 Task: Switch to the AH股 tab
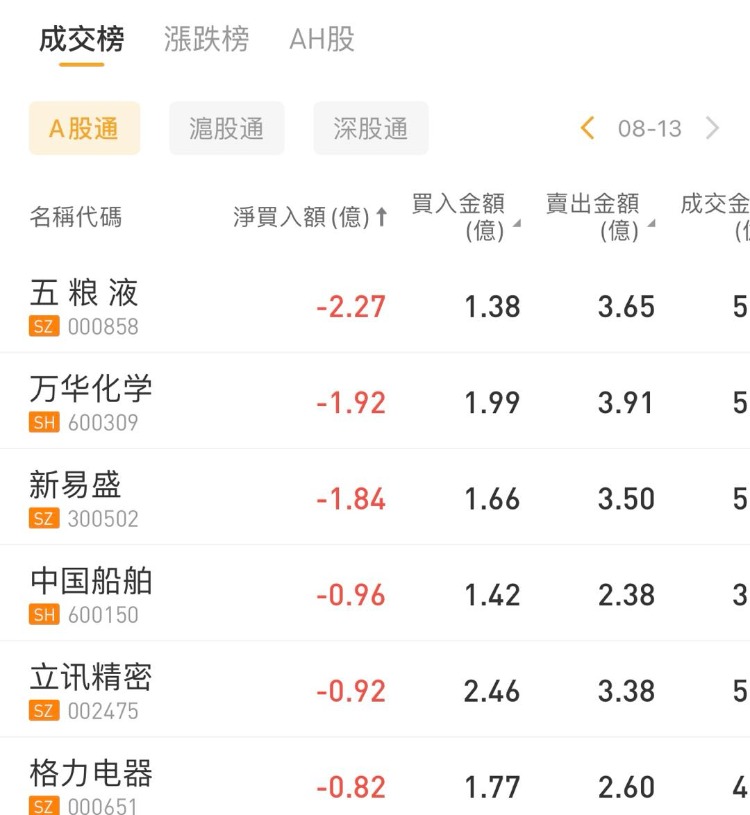[x=322, y=40]
